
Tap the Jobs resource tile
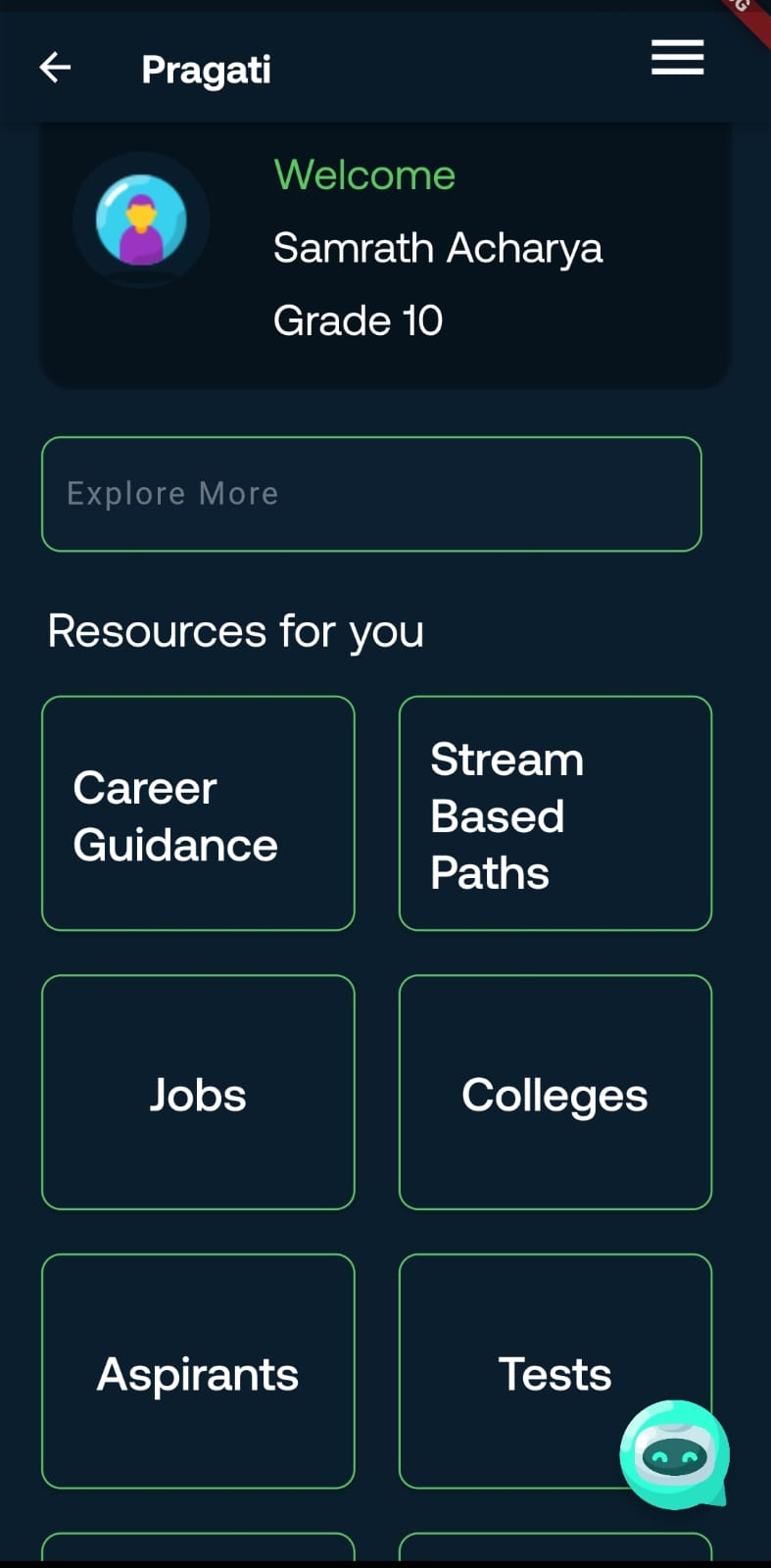point(197,1092)
